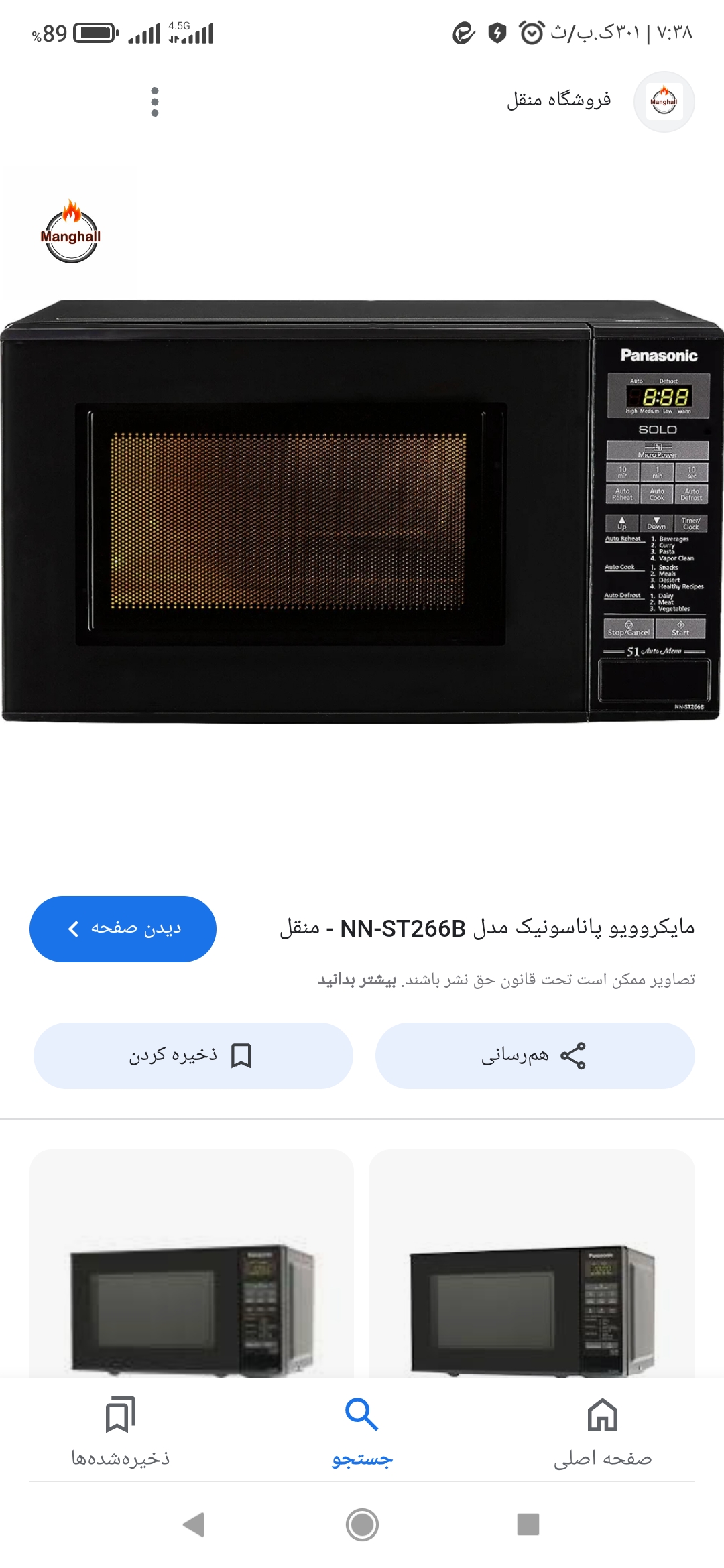Open the three-dot overflow menu
Image resolution: width=724 pixels, height=1568 pixels.
click(155, 102)
